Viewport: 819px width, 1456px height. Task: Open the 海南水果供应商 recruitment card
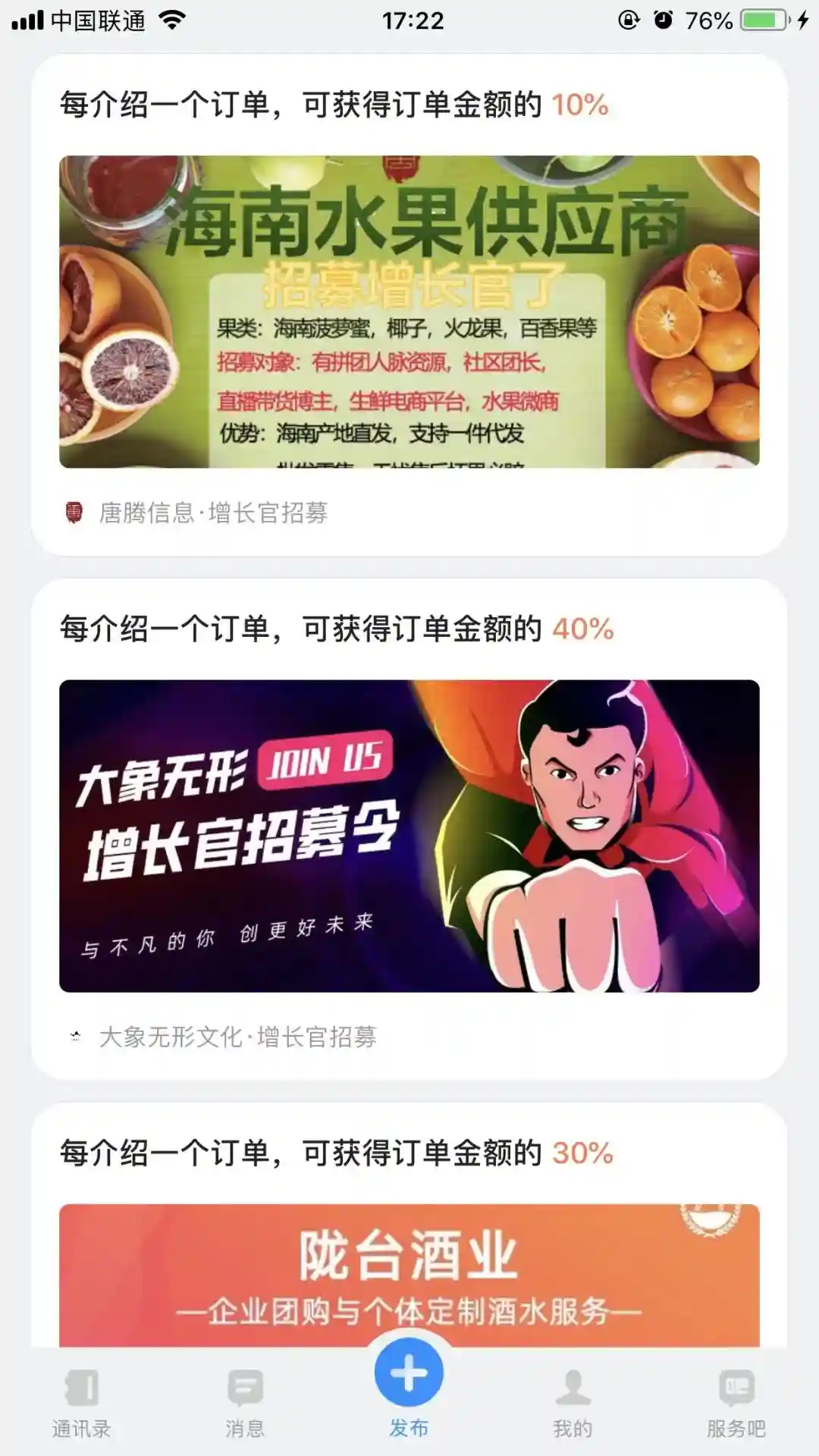click(x=409, y=311)
